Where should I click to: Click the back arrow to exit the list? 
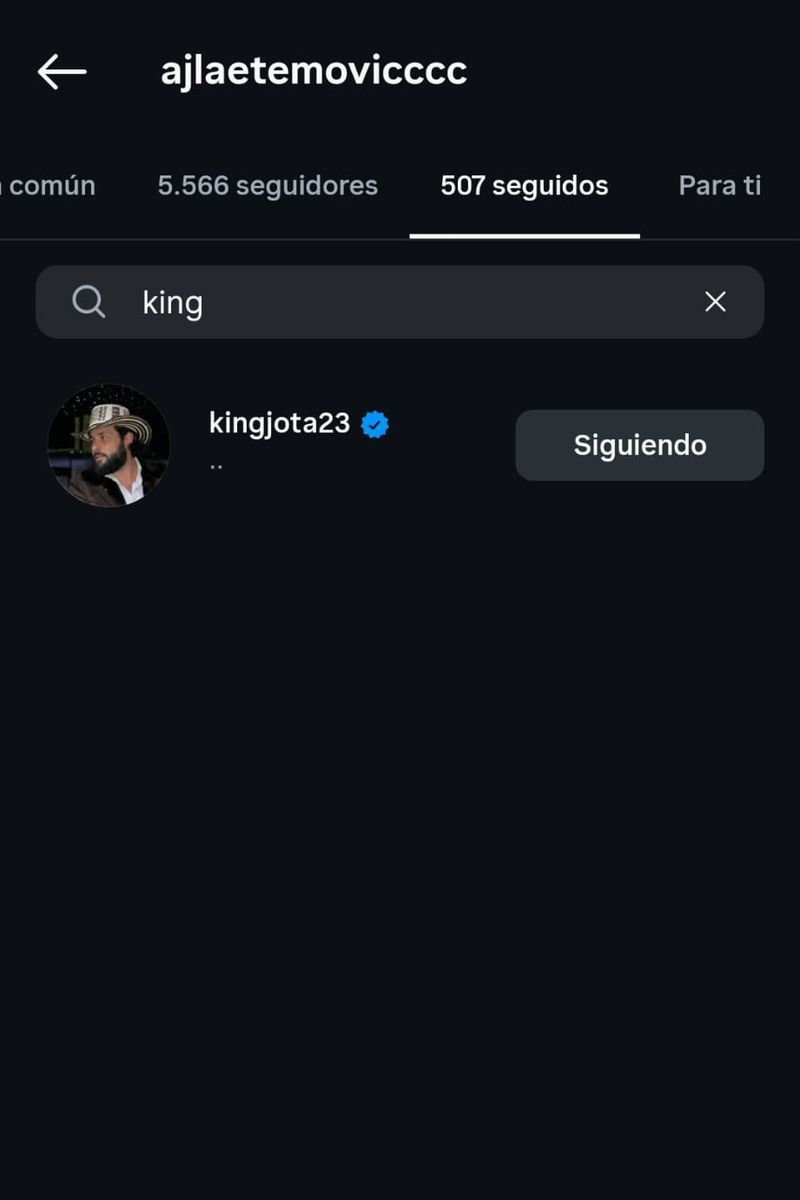[61, 71]
